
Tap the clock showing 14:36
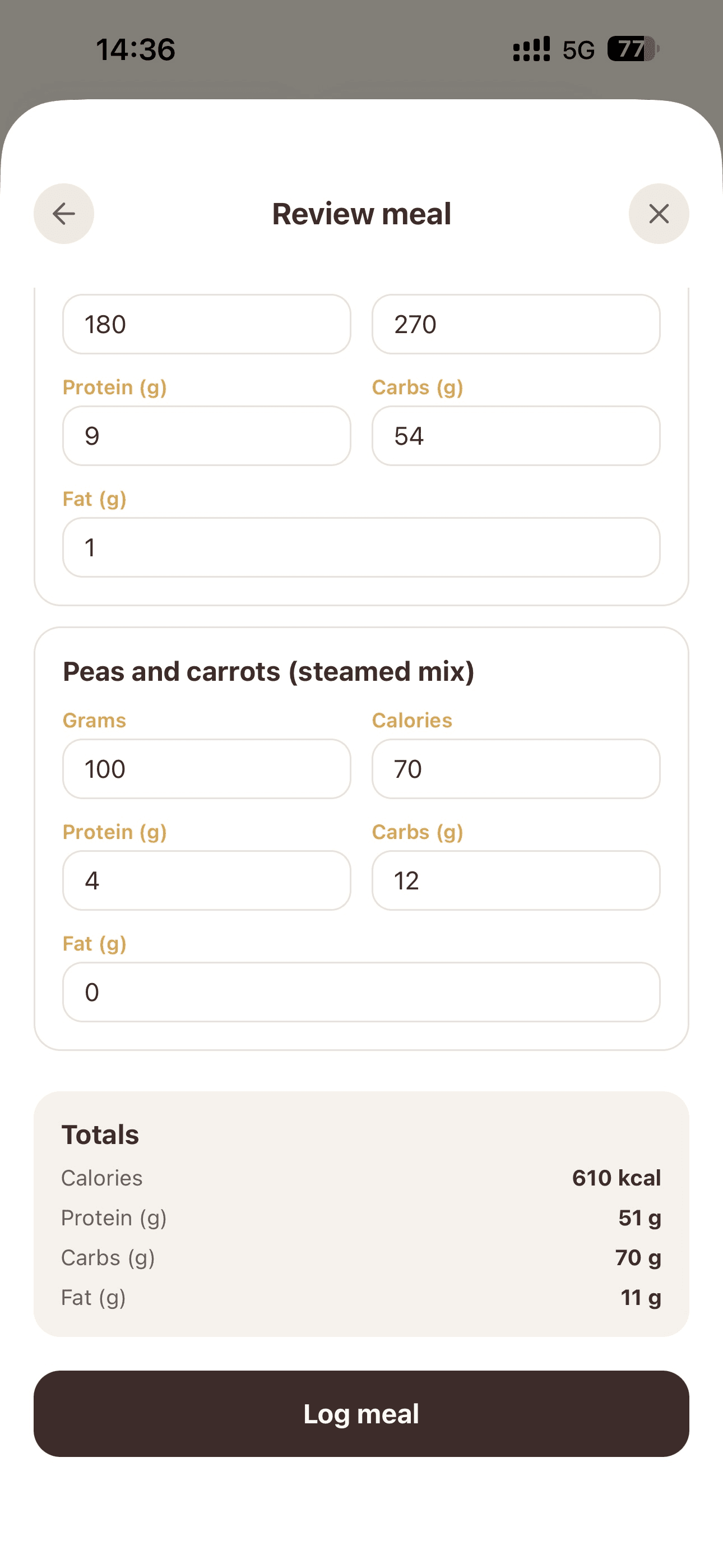(135, 49)
